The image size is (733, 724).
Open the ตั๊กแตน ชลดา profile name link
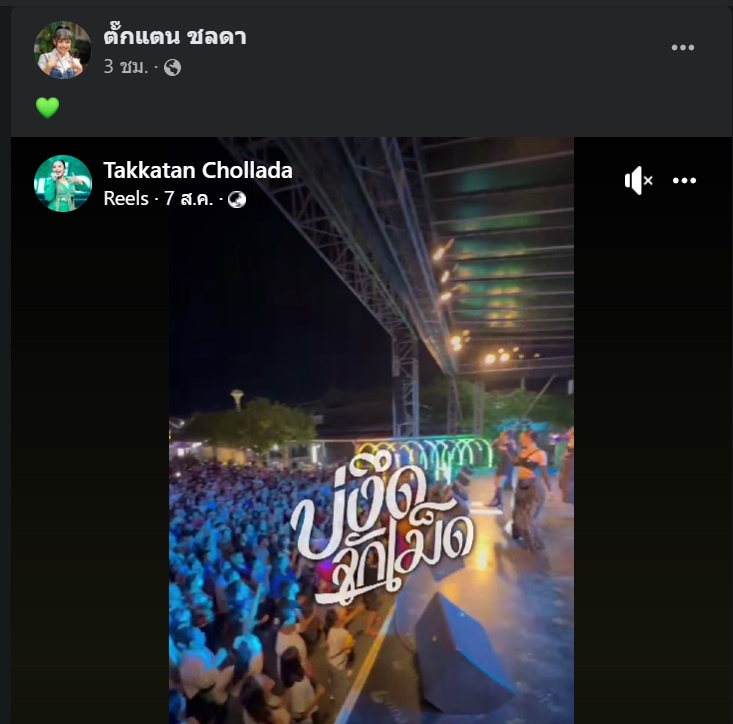tap(174, 37)
